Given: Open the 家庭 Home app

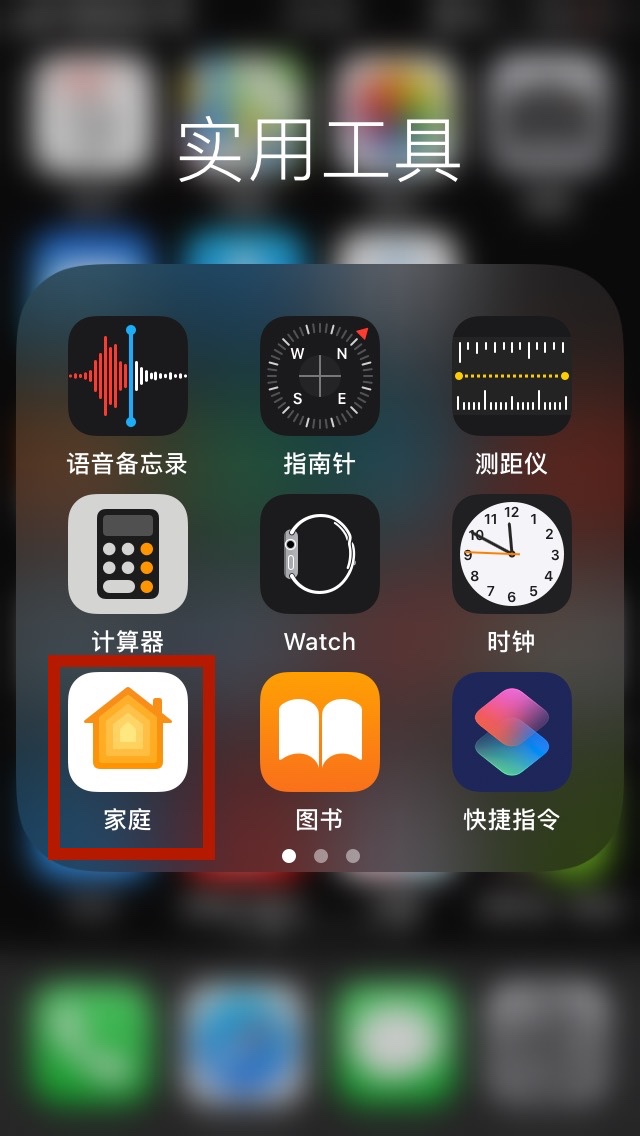Looking at the screenshot, I should (x=128, y=732).
